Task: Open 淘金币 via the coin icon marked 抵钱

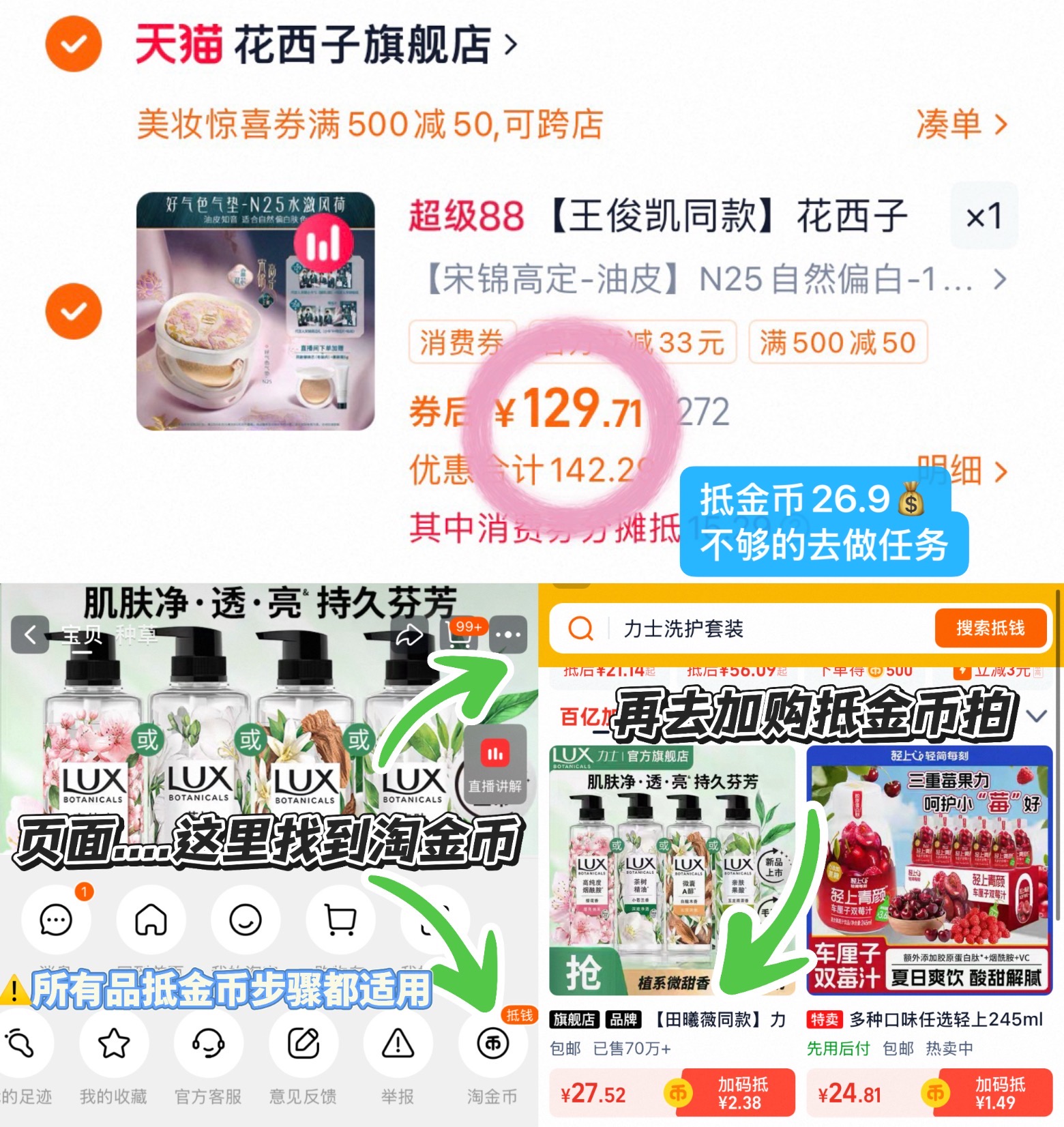Action: tap(494, 1042)
